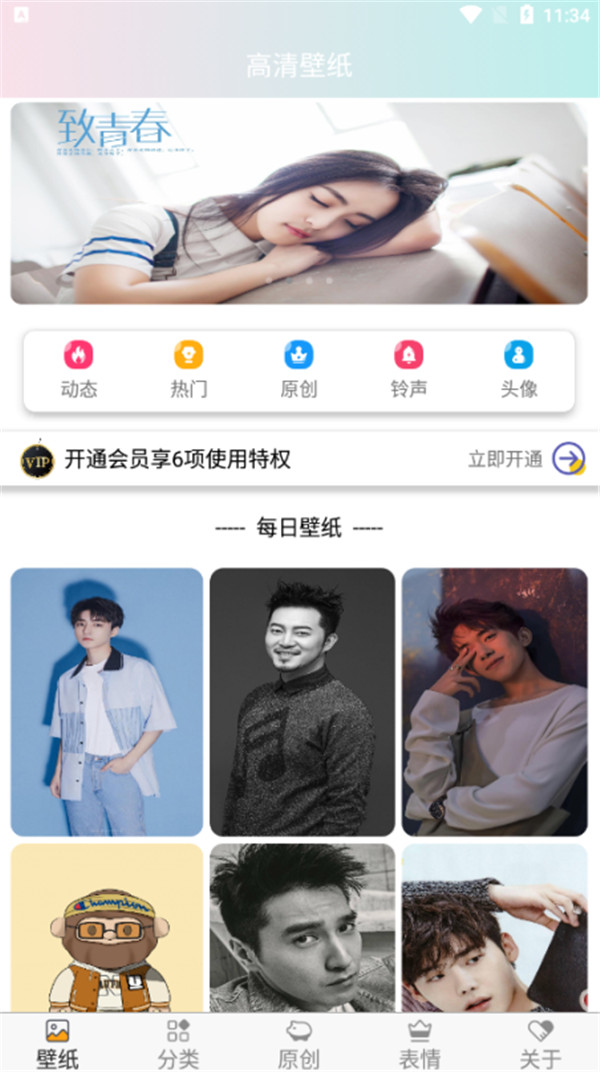Open the 铃声 ringtones section
Viewport: 600px width, 1072px height.
click(408, 369)
